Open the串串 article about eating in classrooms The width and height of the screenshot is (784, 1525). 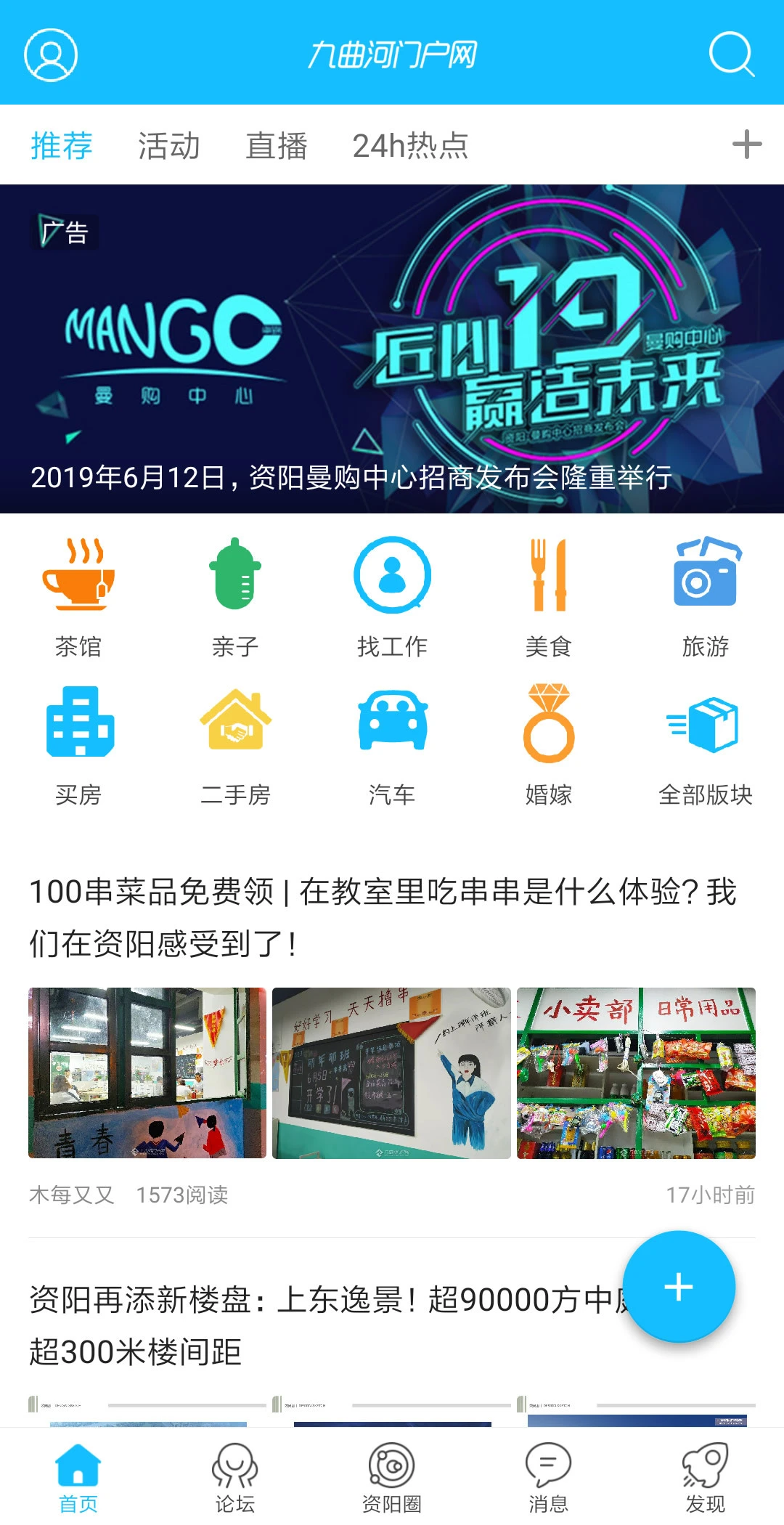click(x=384, y=914)
